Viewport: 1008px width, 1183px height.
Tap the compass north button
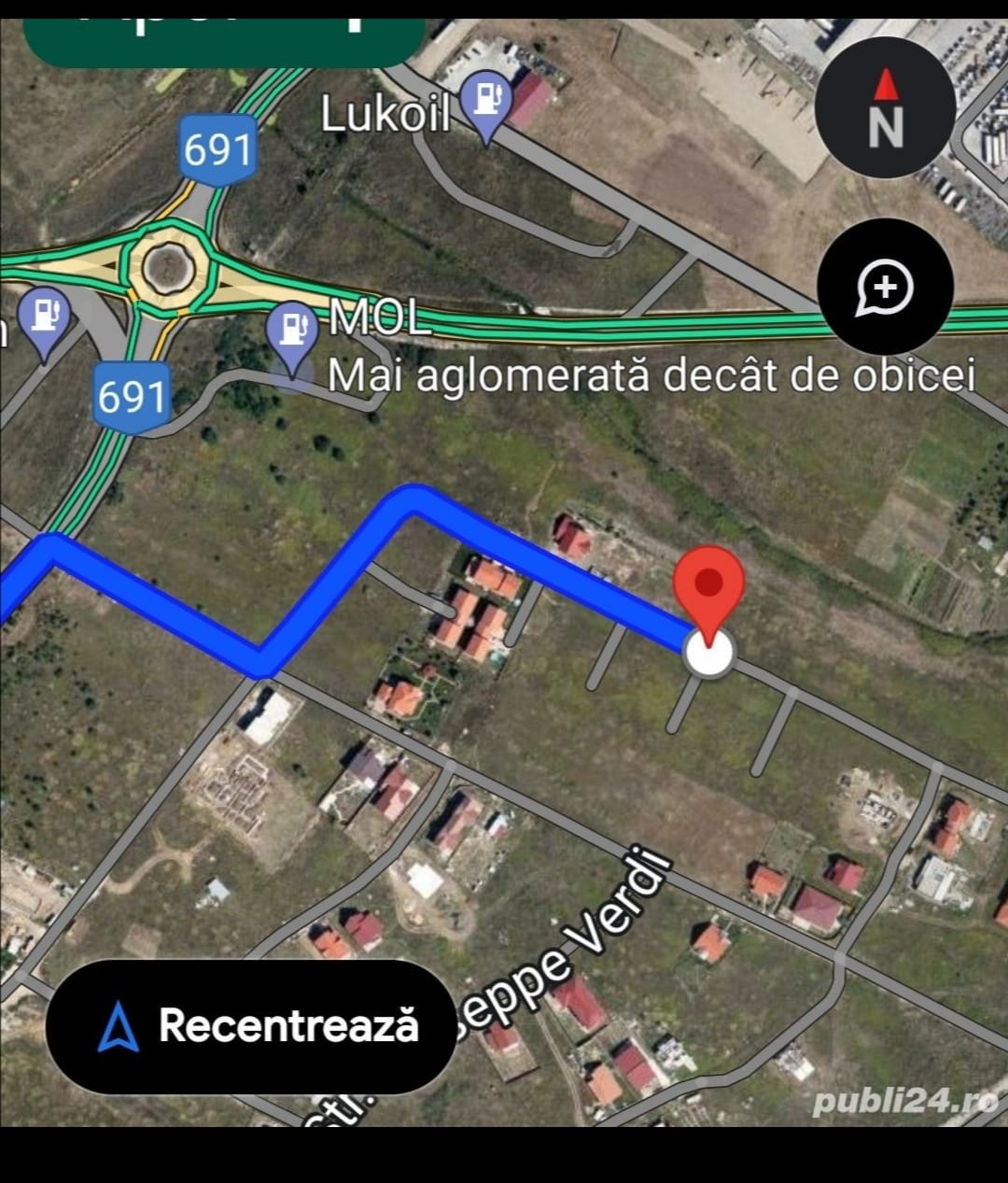(x=885, y=107)
